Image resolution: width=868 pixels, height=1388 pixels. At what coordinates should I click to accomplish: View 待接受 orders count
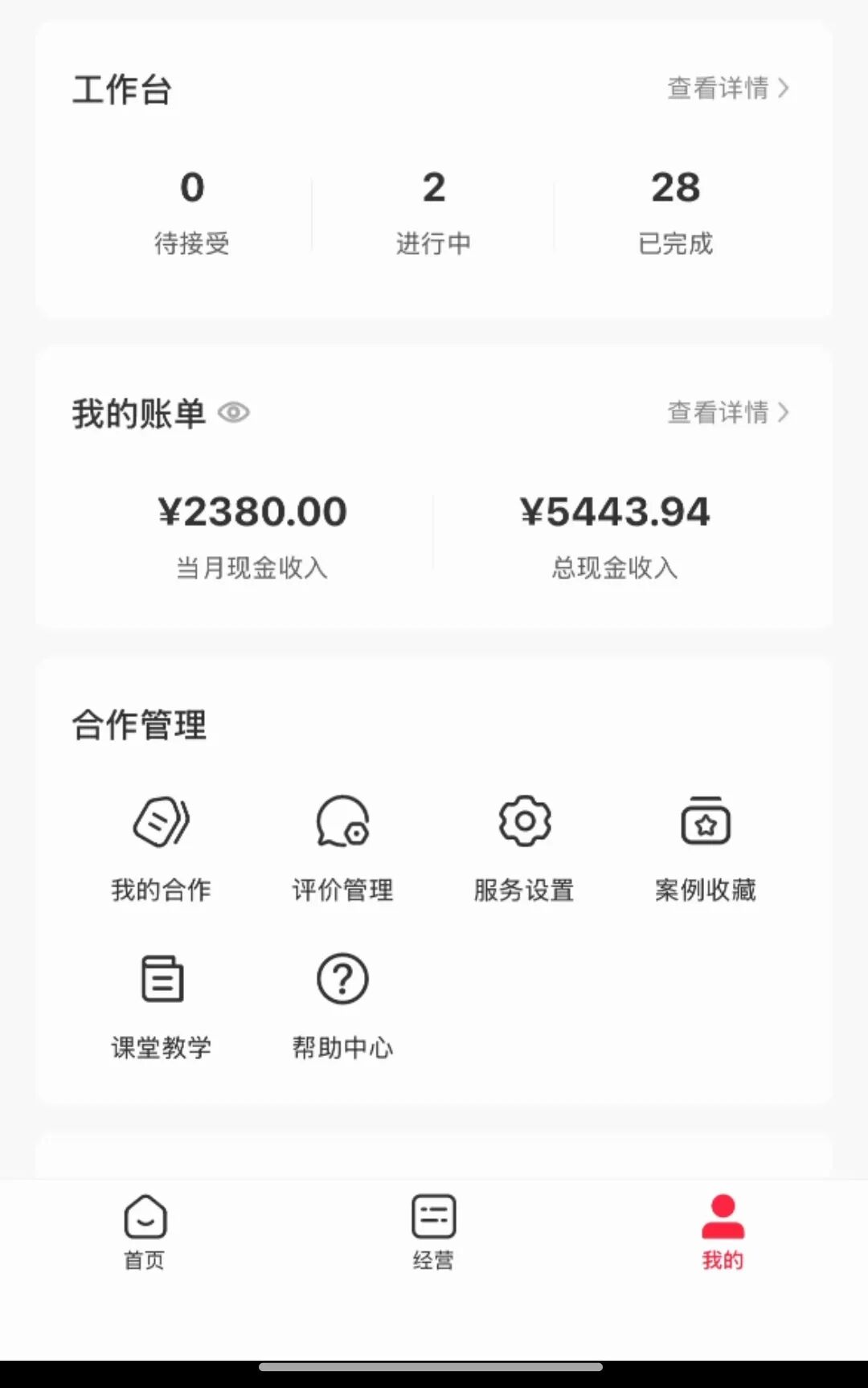pyautogui.click(x=192, y=209)
